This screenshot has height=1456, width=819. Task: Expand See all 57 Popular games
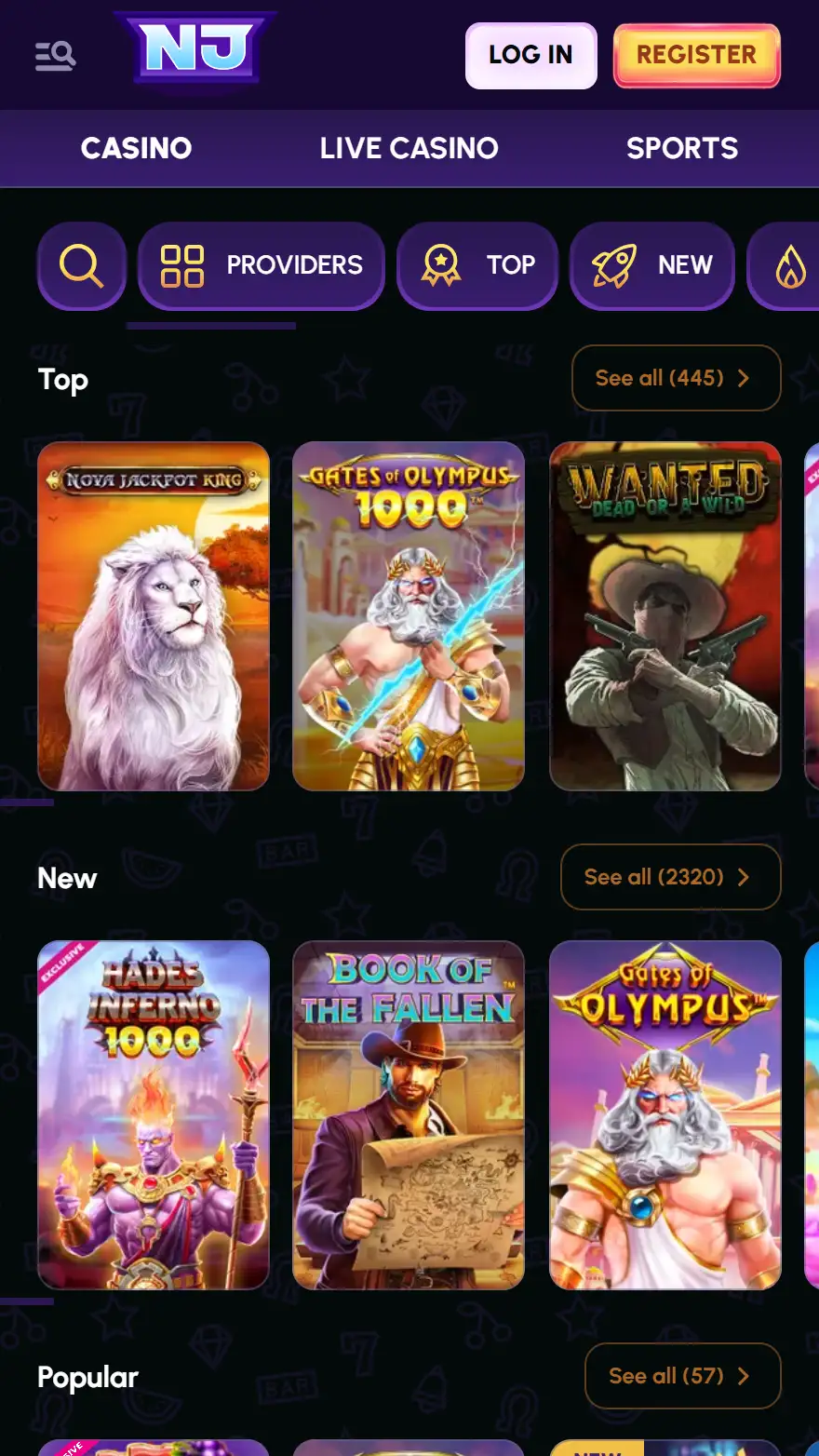coord(682,1376)
